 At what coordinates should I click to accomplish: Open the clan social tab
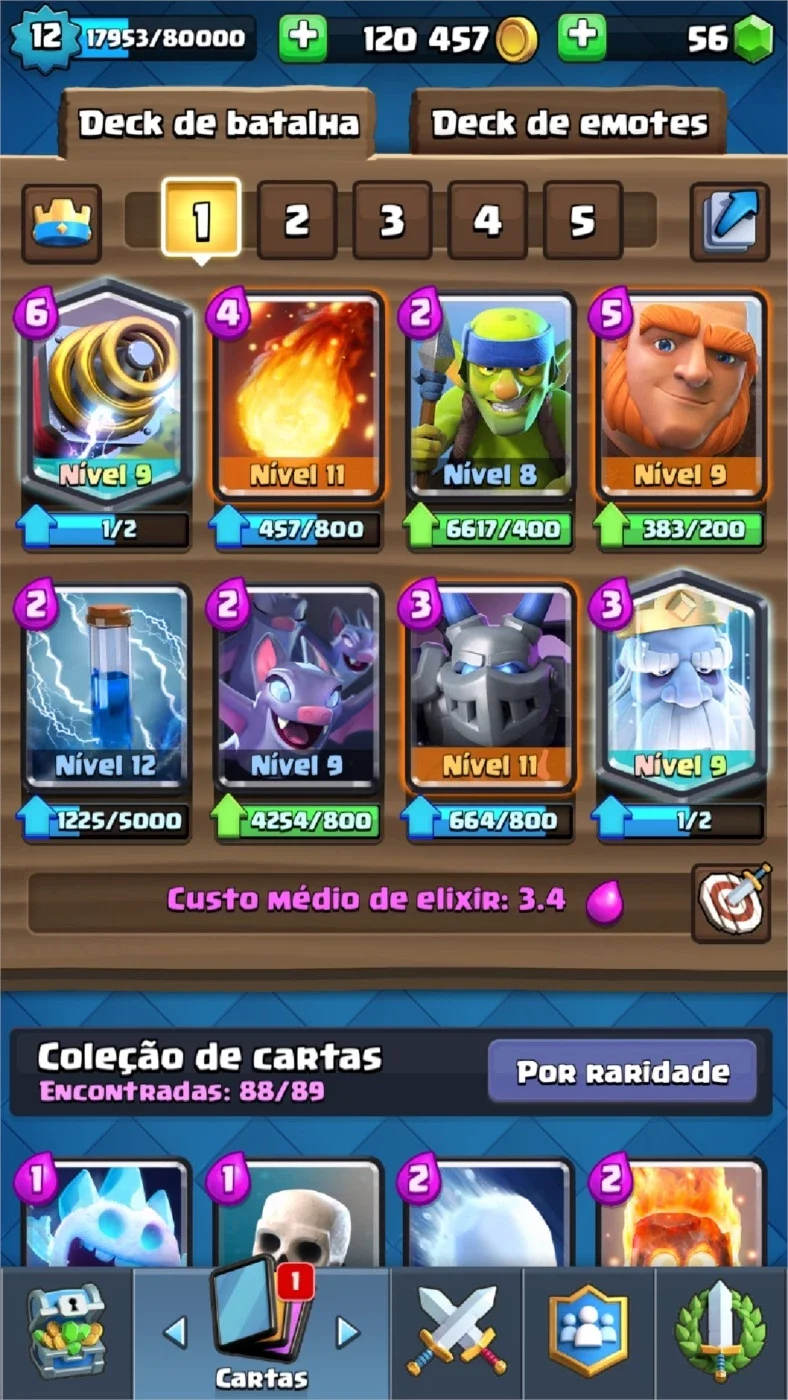pos(589,1333)
